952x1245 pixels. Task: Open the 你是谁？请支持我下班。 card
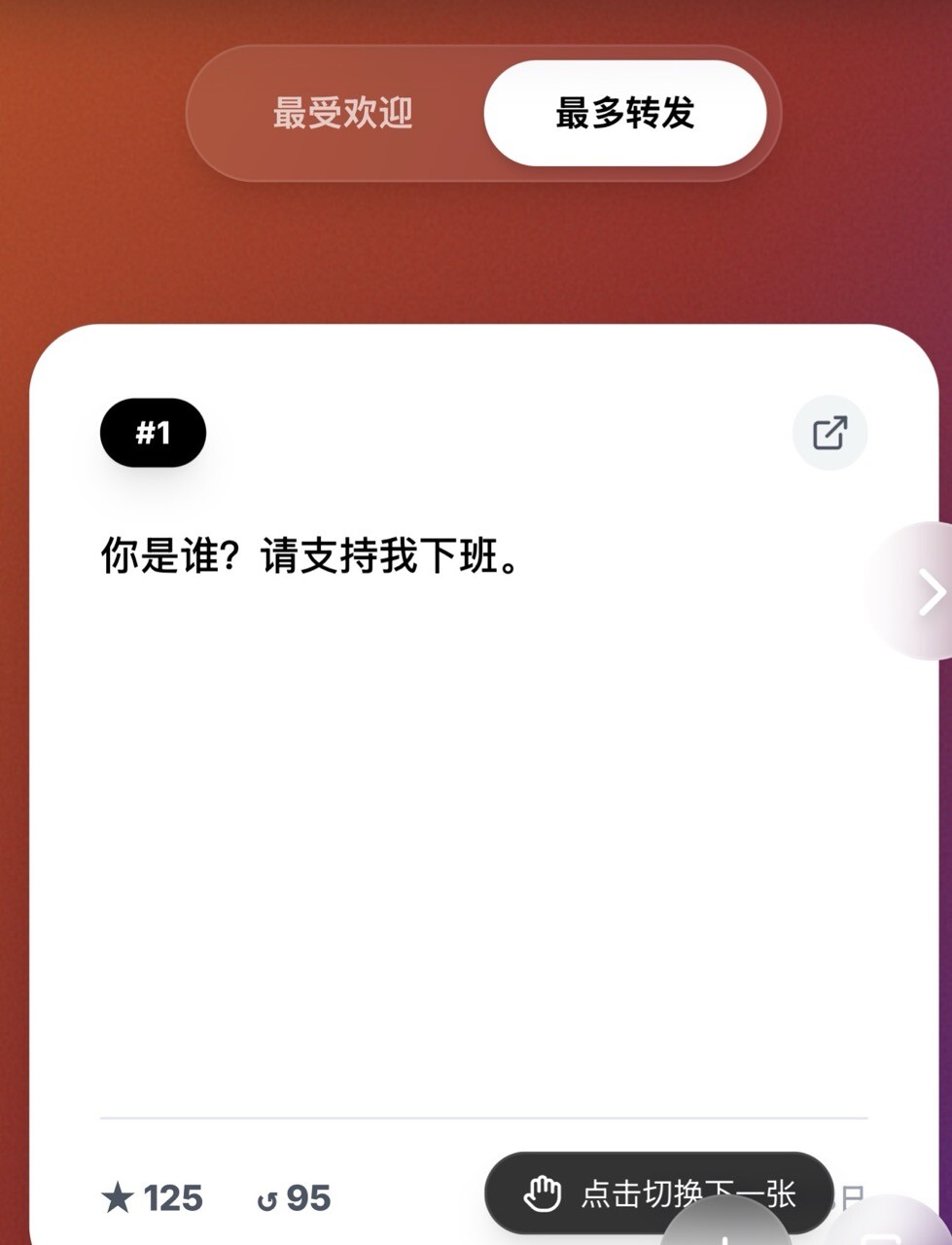(x=311, y=557)
